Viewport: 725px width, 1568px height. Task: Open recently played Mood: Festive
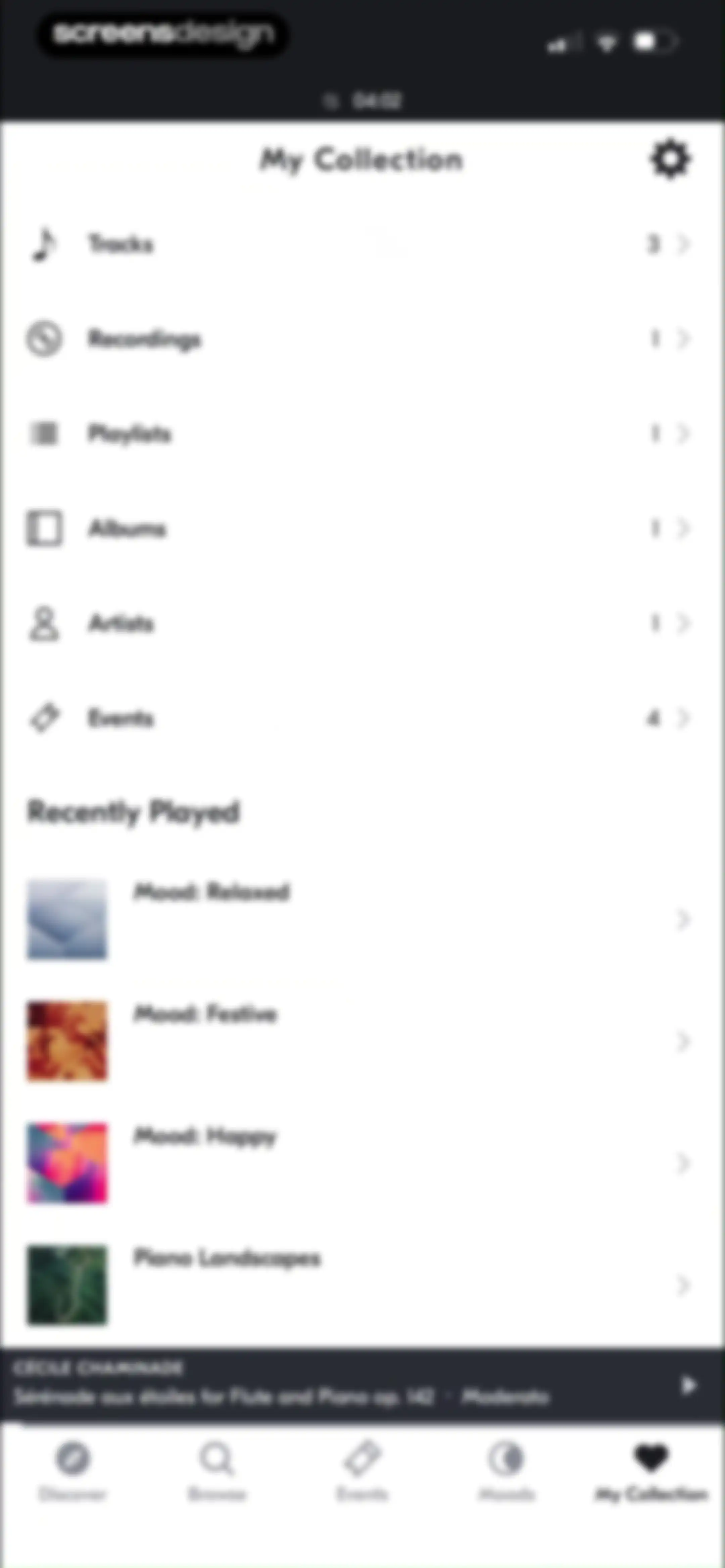pos(362,1042)
